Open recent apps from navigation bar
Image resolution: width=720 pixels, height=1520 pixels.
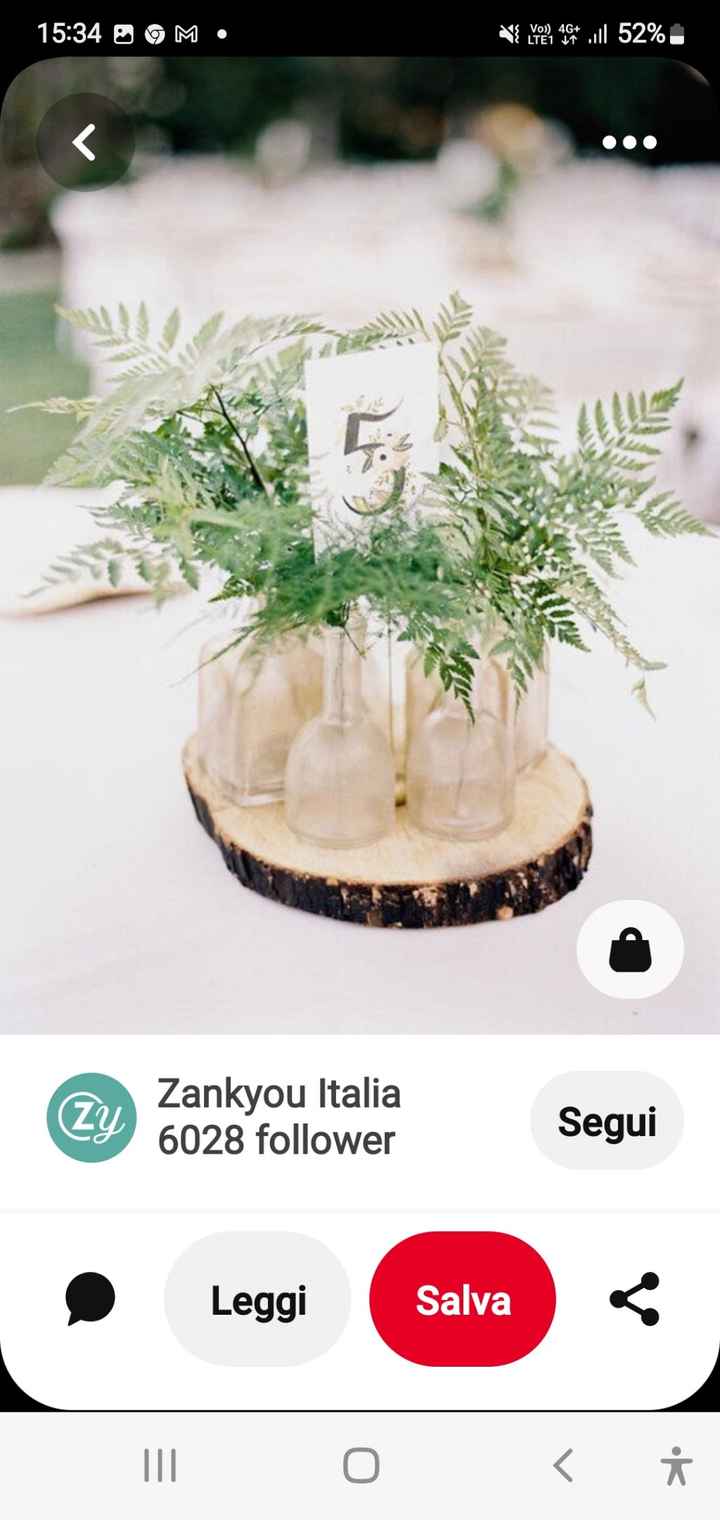[x=160, y=1466]
